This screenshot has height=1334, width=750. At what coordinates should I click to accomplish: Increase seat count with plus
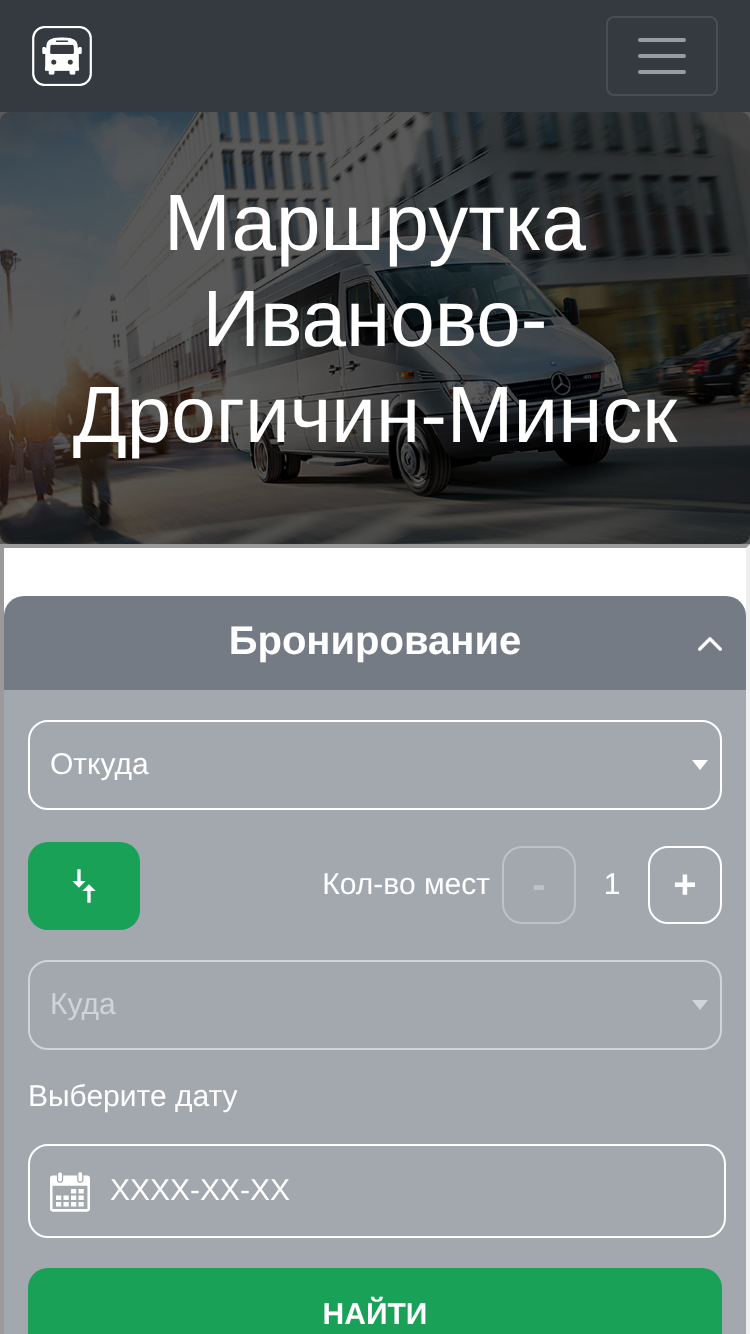685,885
